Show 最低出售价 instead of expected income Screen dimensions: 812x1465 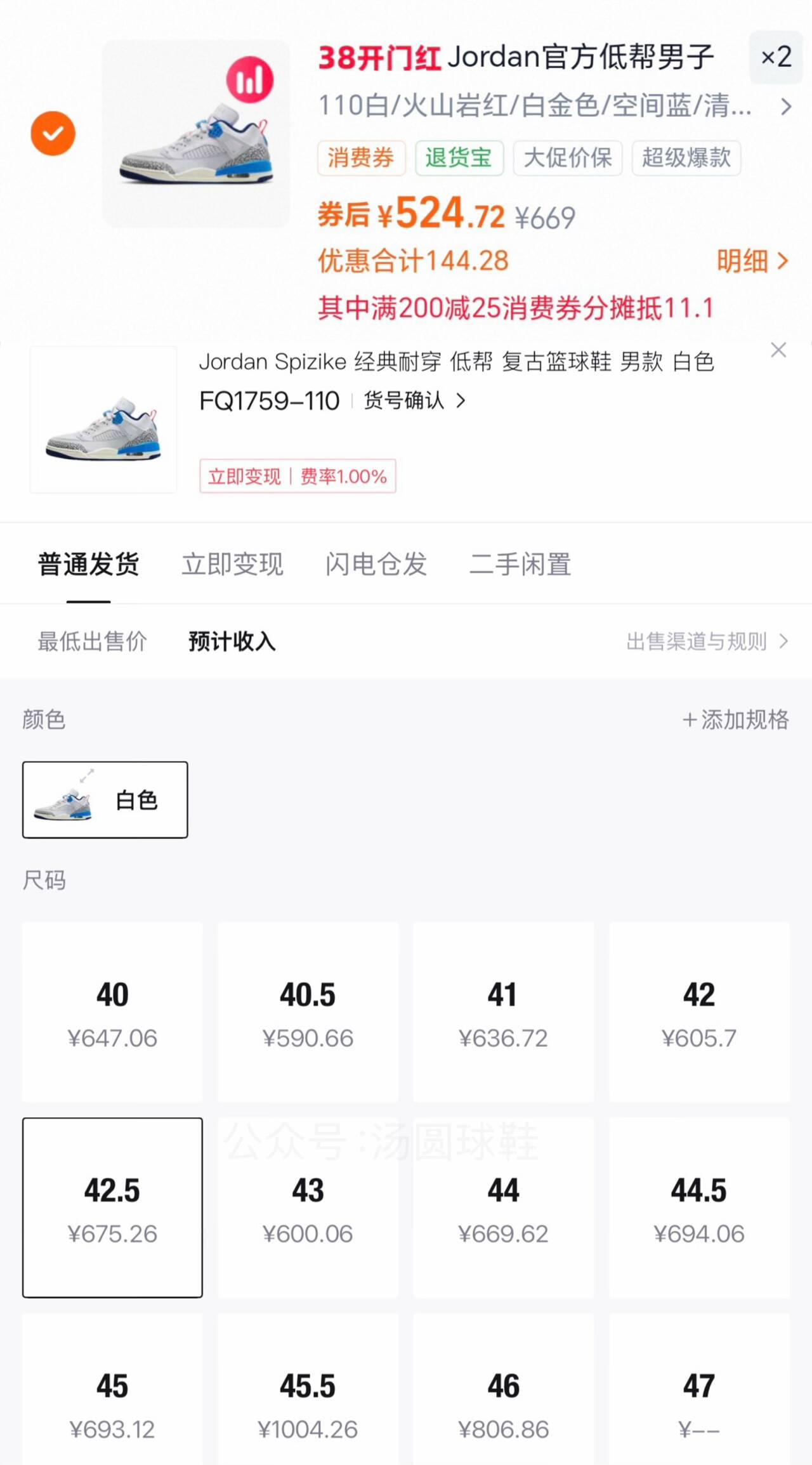[93, 641]
